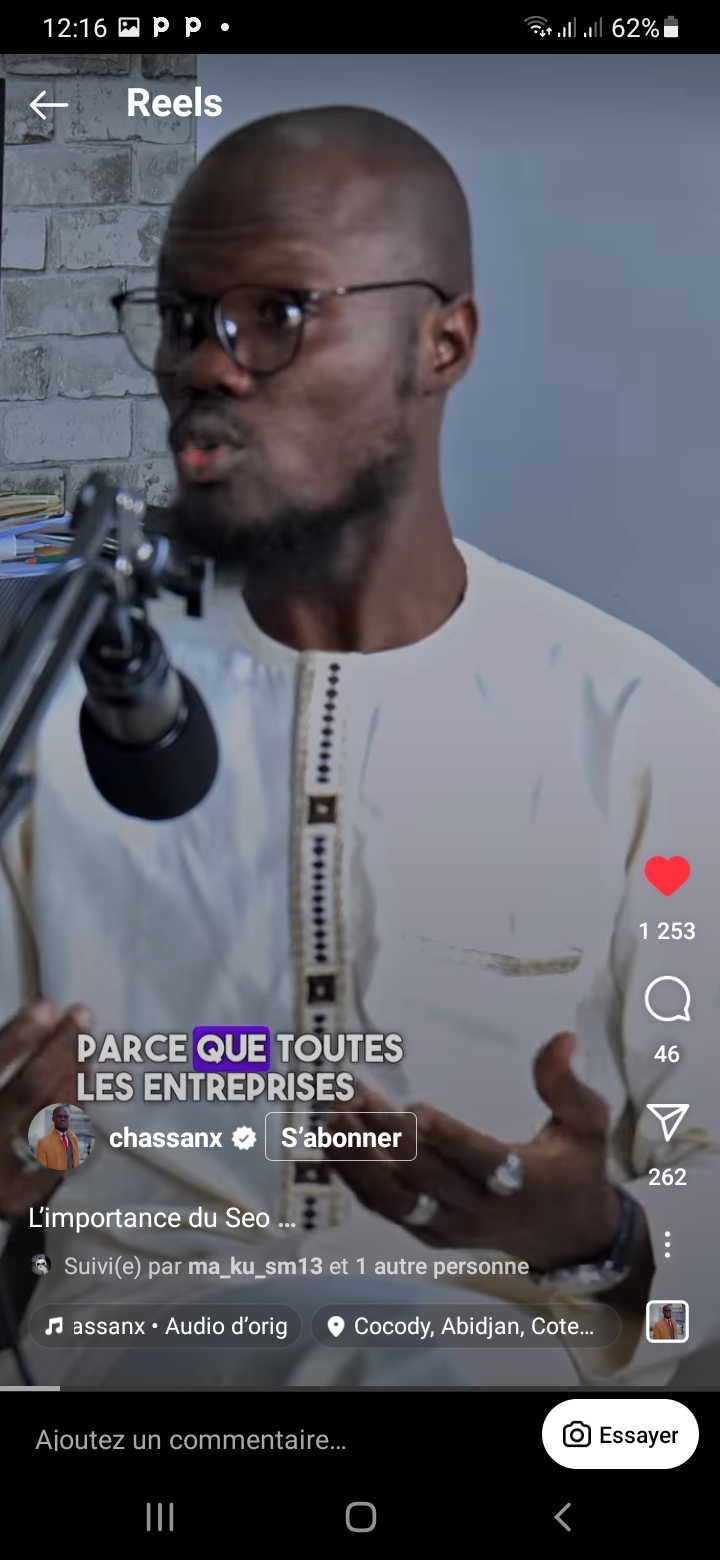This screenshot has width=720, height=1560.
Task: Go back from the Reels view
Action: click(48, 104)
